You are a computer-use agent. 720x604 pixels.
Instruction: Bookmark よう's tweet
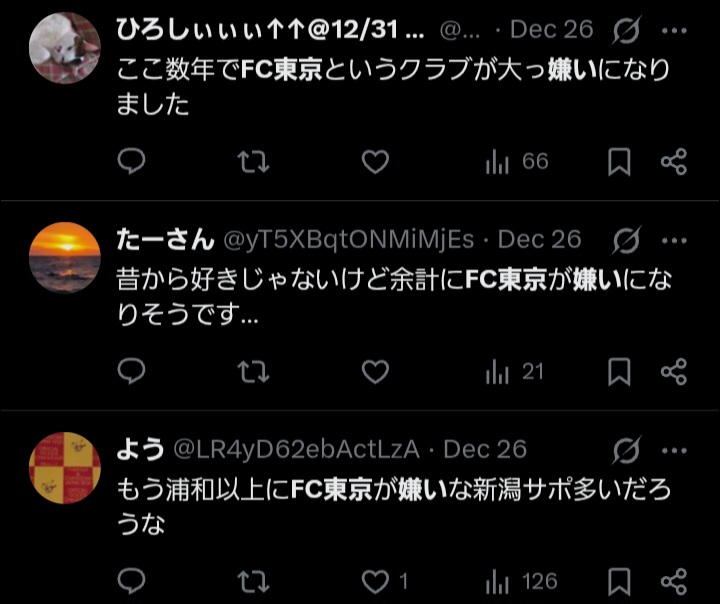click(x=619, y=582)
